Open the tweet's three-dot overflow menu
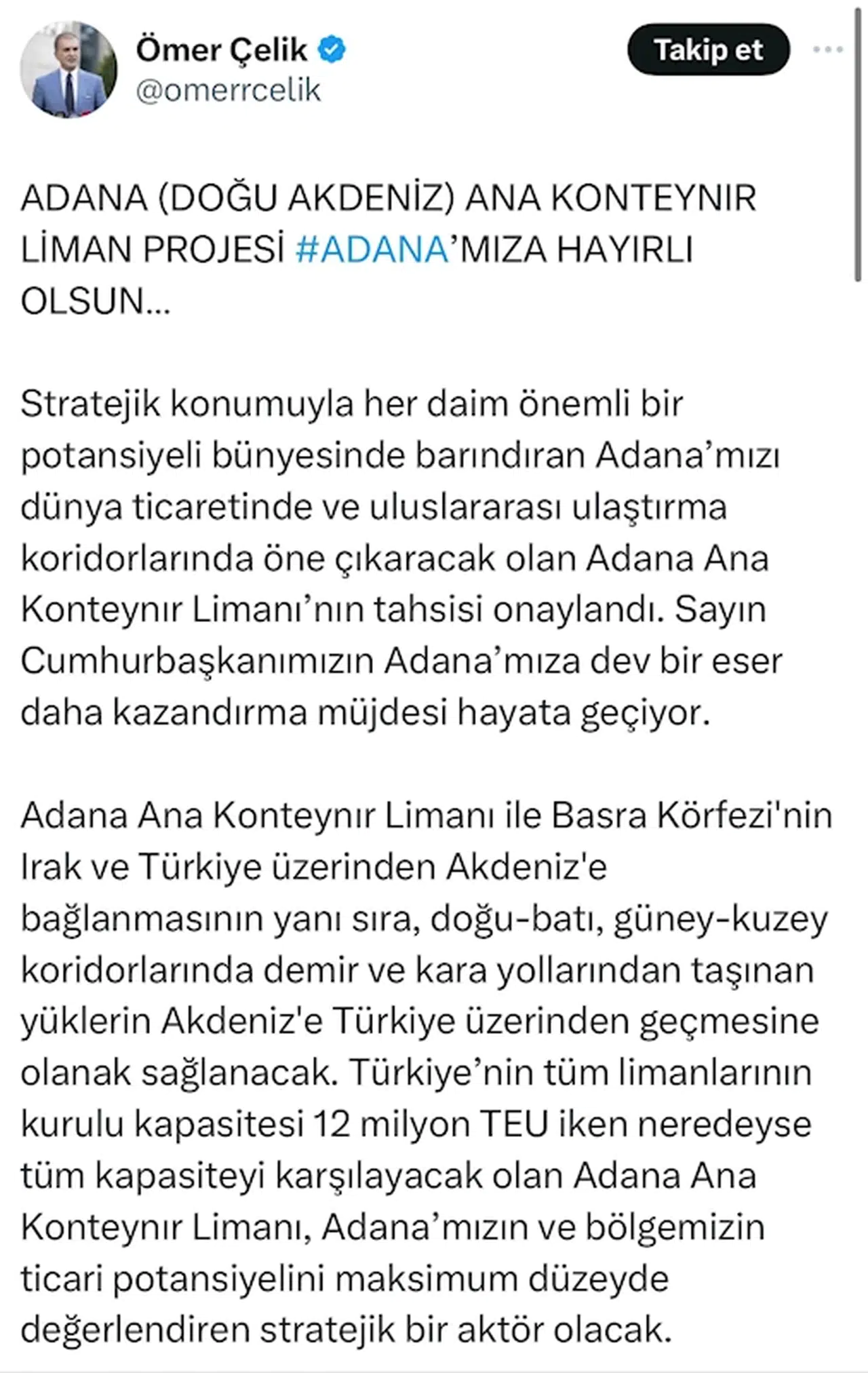The height and width of the screenshot is (1373, 868). point(827,50)
